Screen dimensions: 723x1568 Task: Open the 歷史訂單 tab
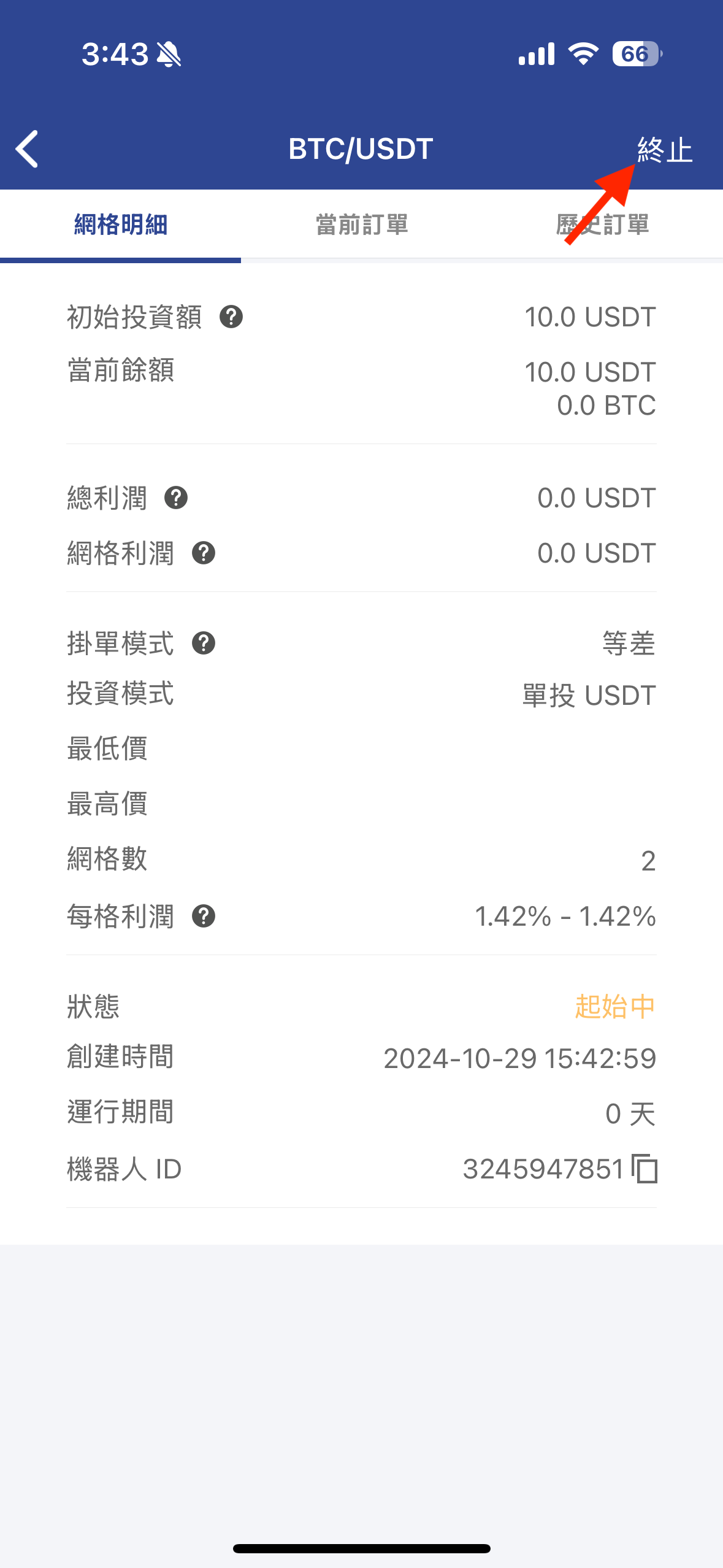pyautogui.click(x=603, y=225)
